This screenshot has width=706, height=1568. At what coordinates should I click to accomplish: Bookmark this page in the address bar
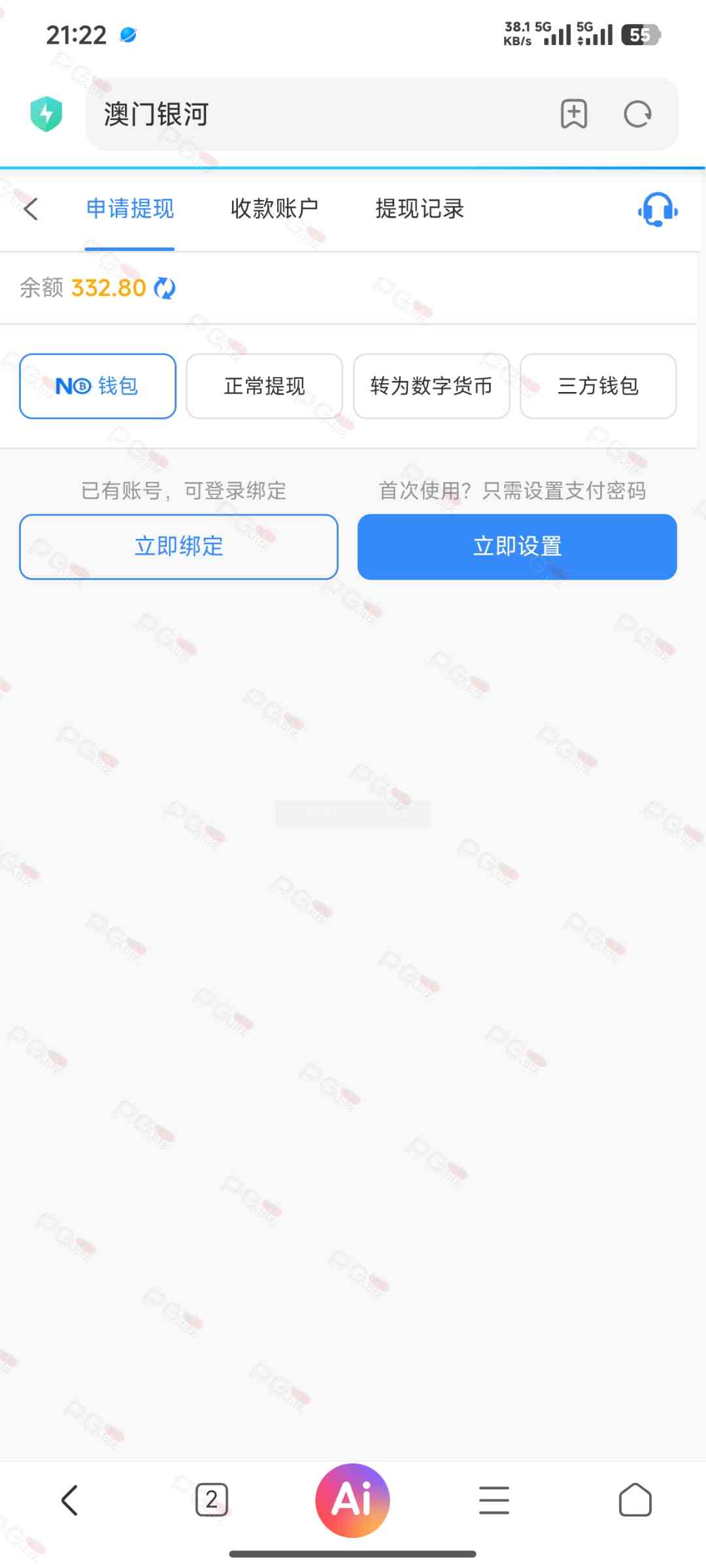(x=574, y=114)
